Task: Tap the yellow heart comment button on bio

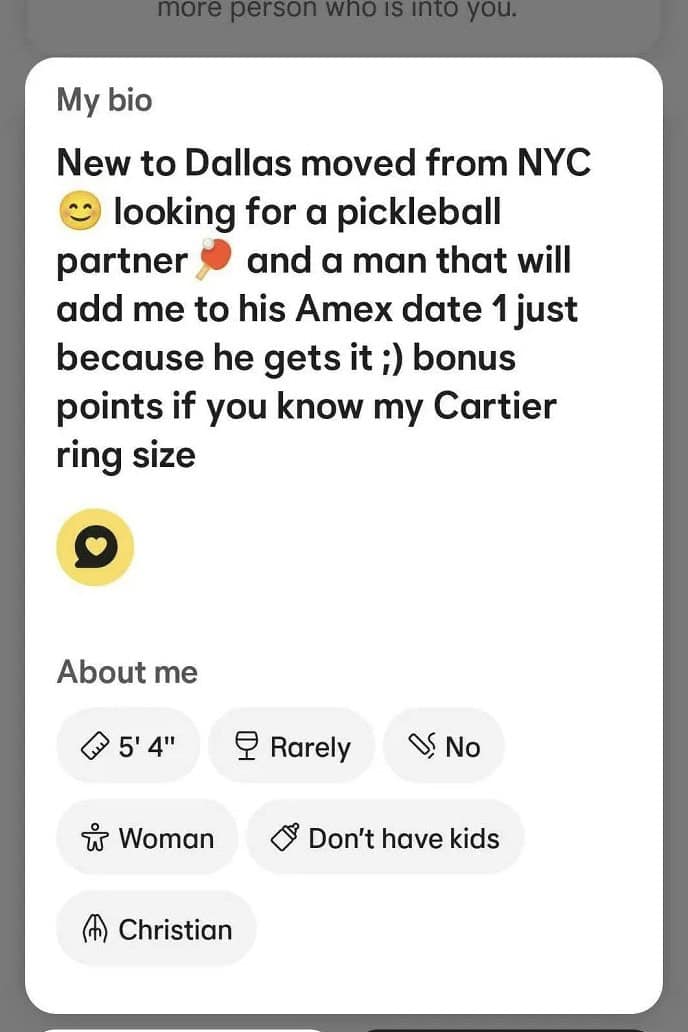Action: (95, 547)
